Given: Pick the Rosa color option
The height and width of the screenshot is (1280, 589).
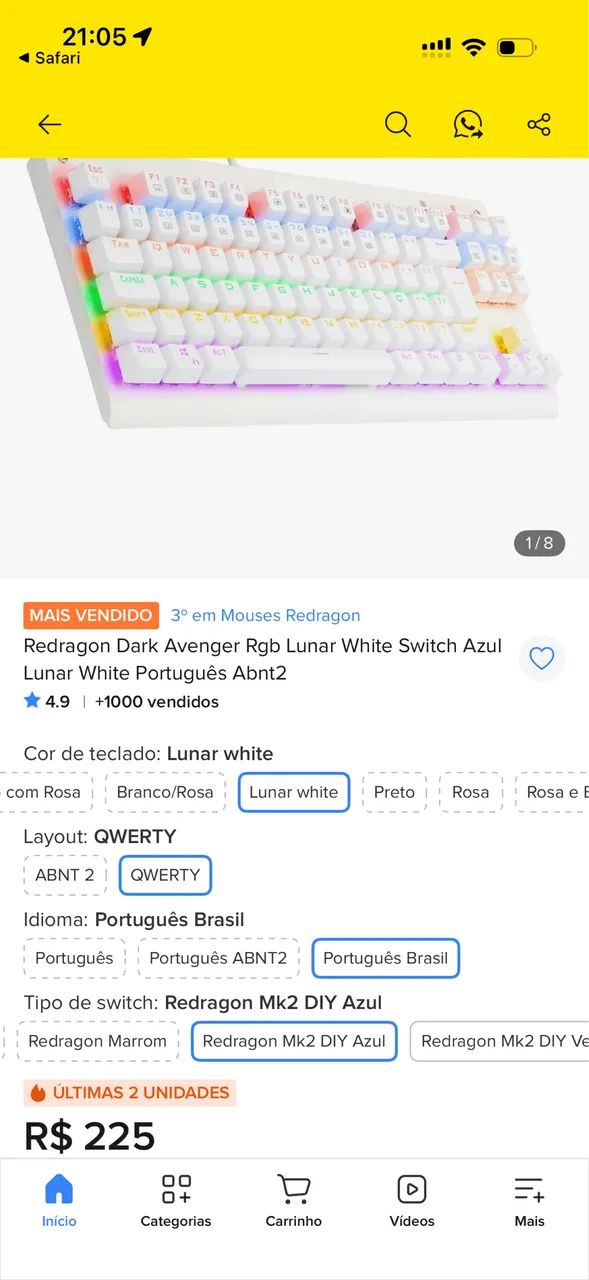Looking at the screenshot, I should [x=470, y=792].
